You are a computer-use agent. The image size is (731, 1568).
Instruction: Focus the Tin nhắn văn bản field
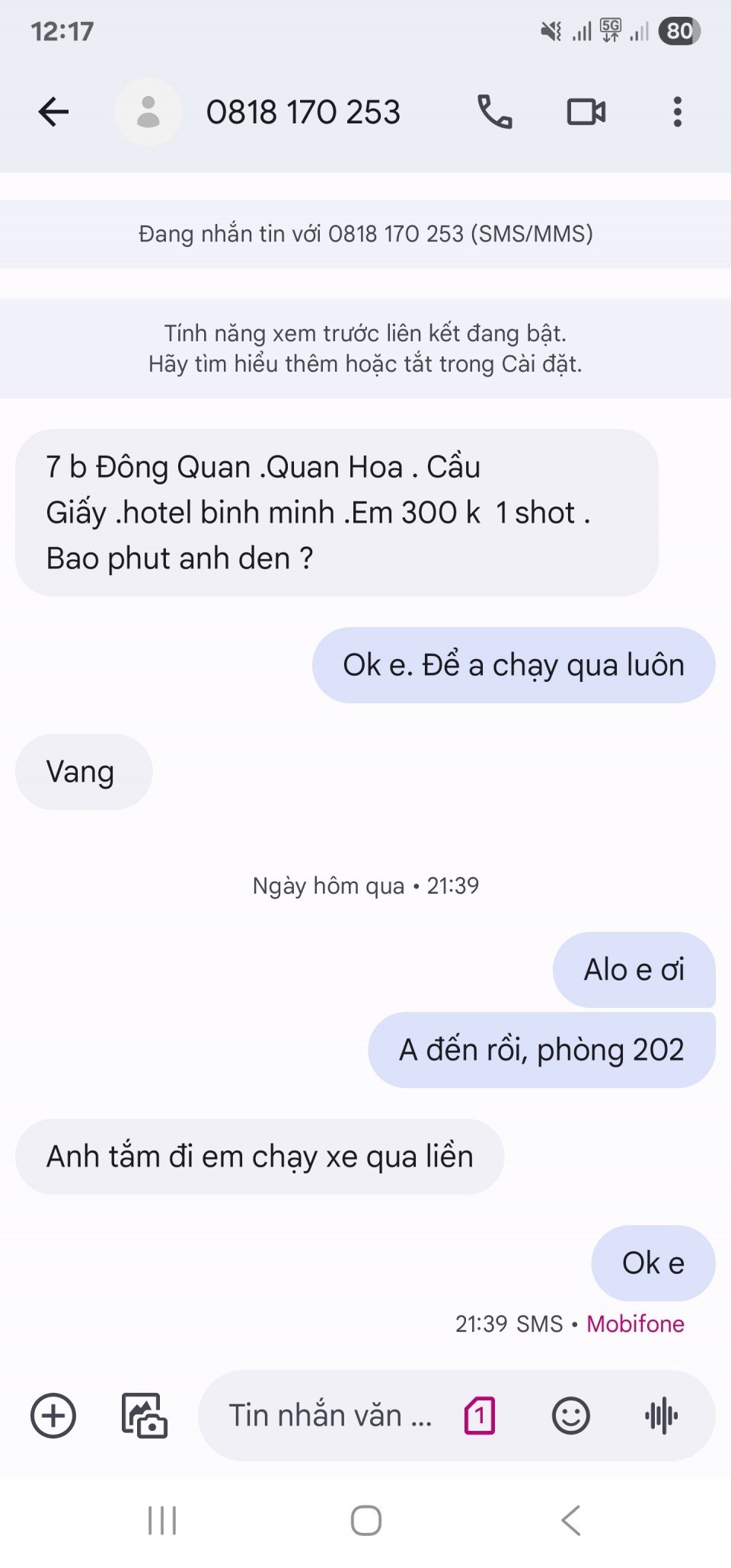[331, 1416]
